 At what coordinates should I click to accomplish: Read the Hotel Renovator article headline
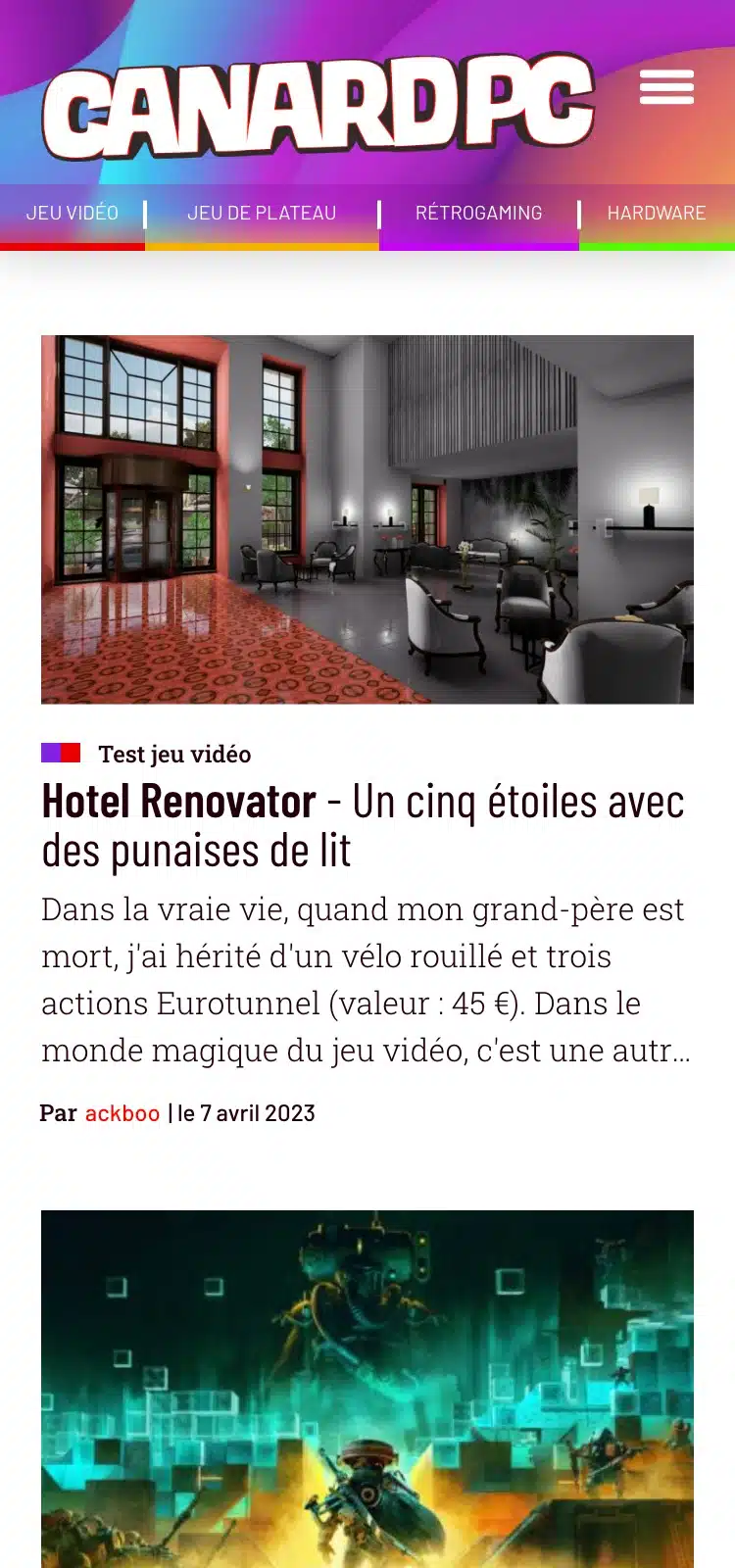point(364,825)
